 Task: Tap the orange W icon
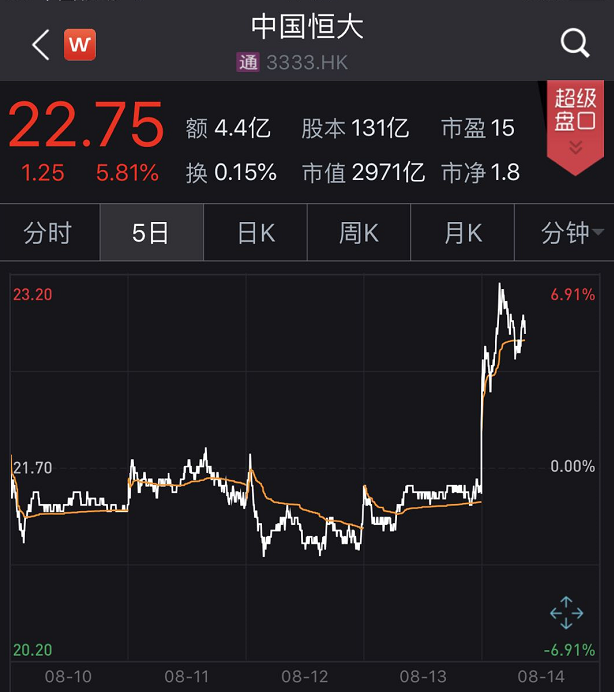coord(80,44)
